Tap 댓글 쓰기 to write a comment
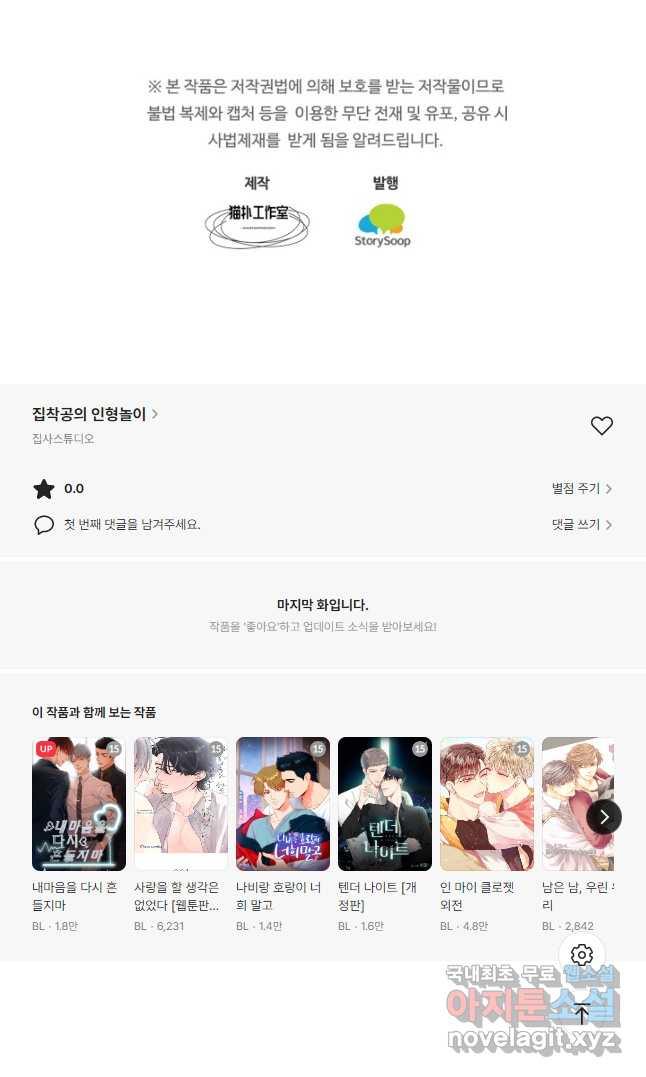This screenshot has width=646, height=1077. [581, 524]
